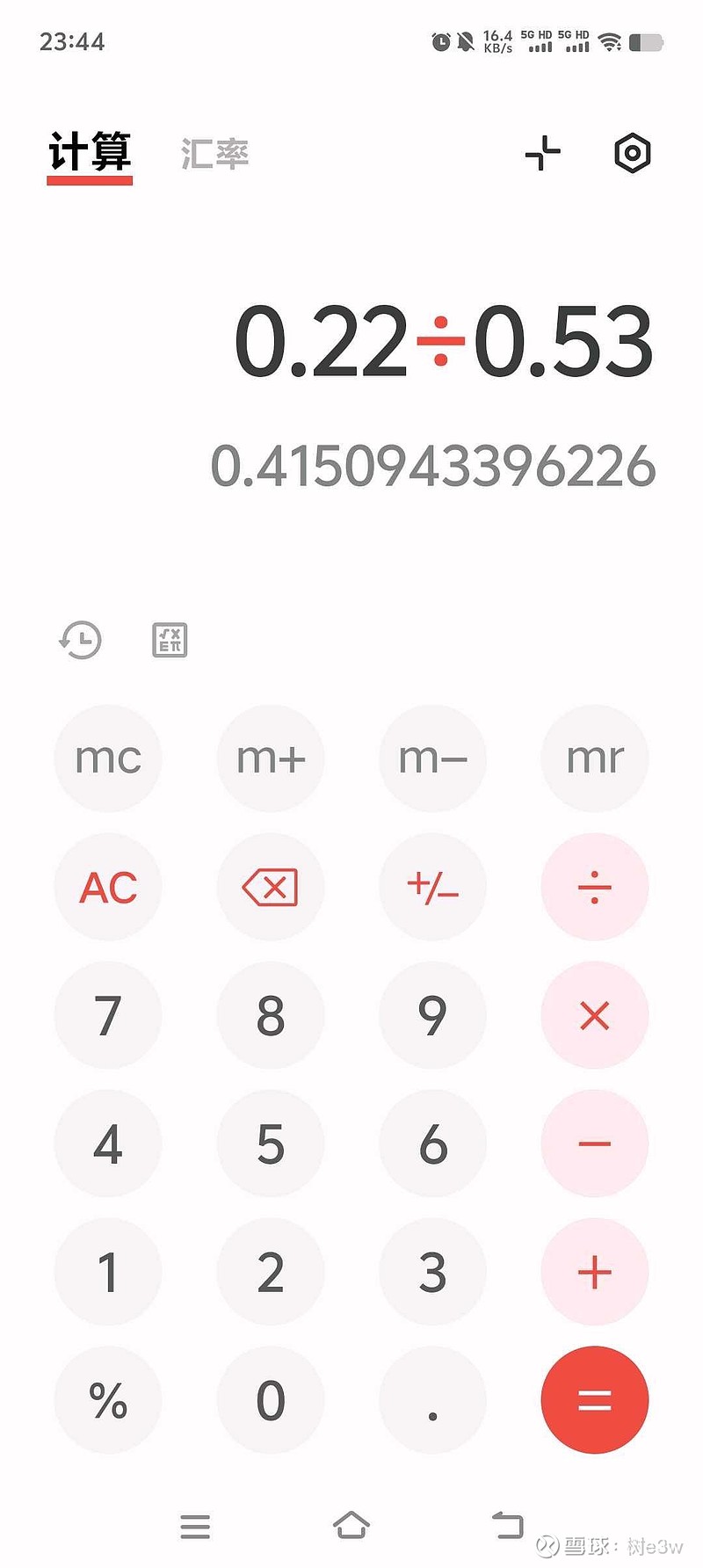Image resolution: width=703 pixels, height=1568 pixels.
Task: Subtract from memory with m−
Action: (x=432, y=758)
